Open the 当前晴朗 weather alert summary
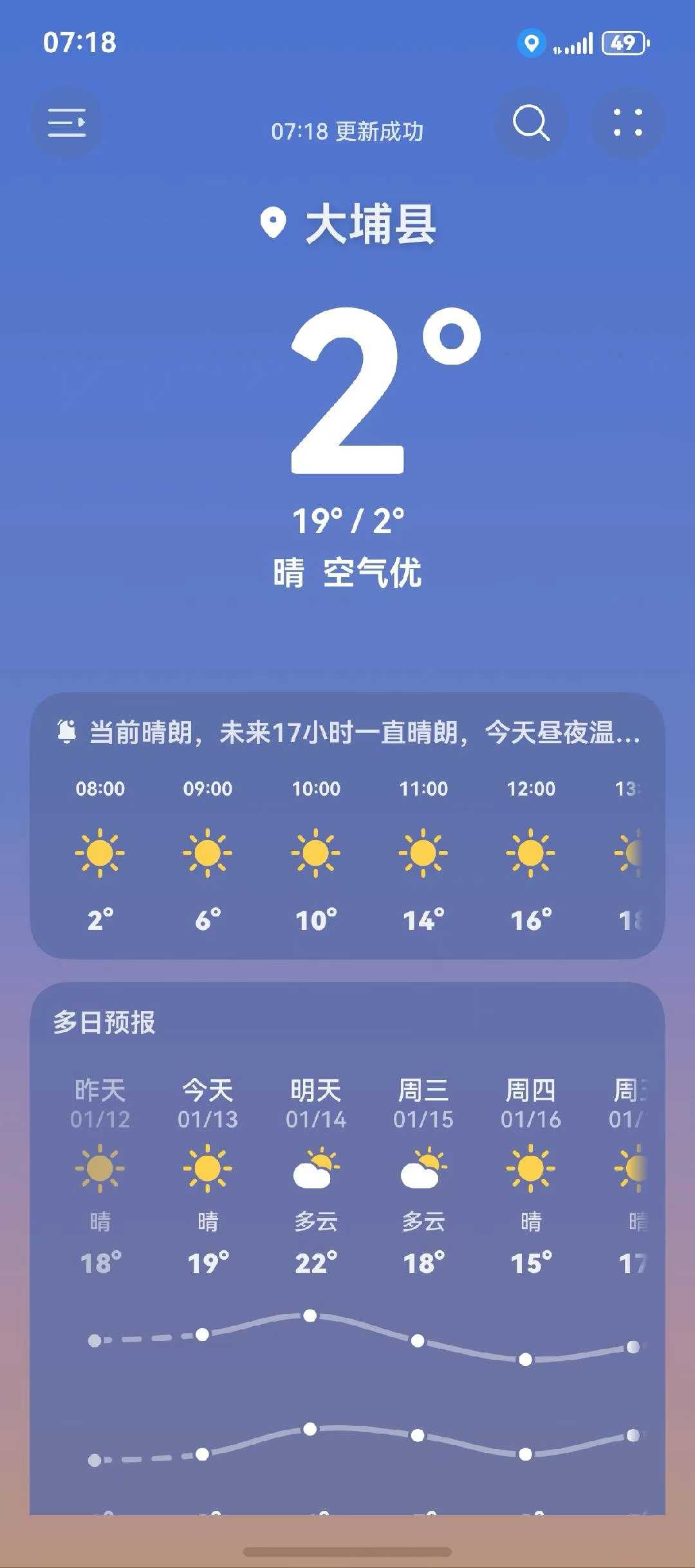Image resolution: width=695 pixels, height=1568 pixels. [x=347, y=733]
